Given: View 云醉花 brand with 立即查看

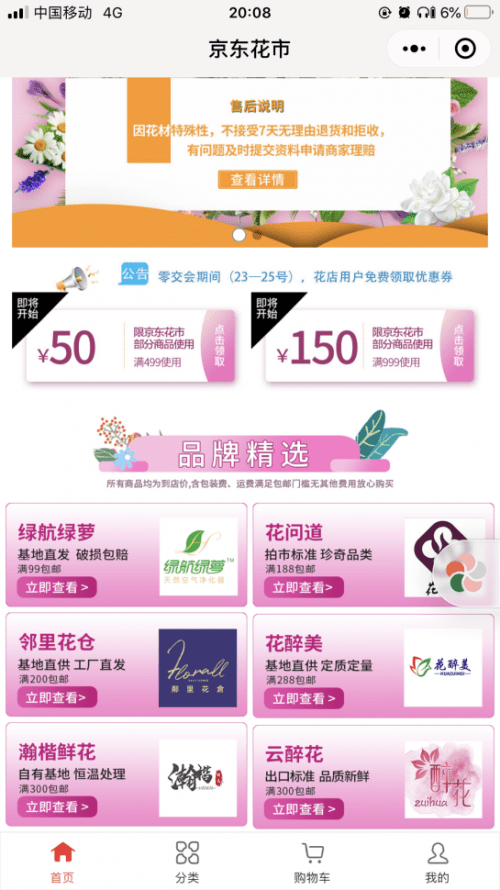Looking at the screenshot, I should [x=304, y=809].
